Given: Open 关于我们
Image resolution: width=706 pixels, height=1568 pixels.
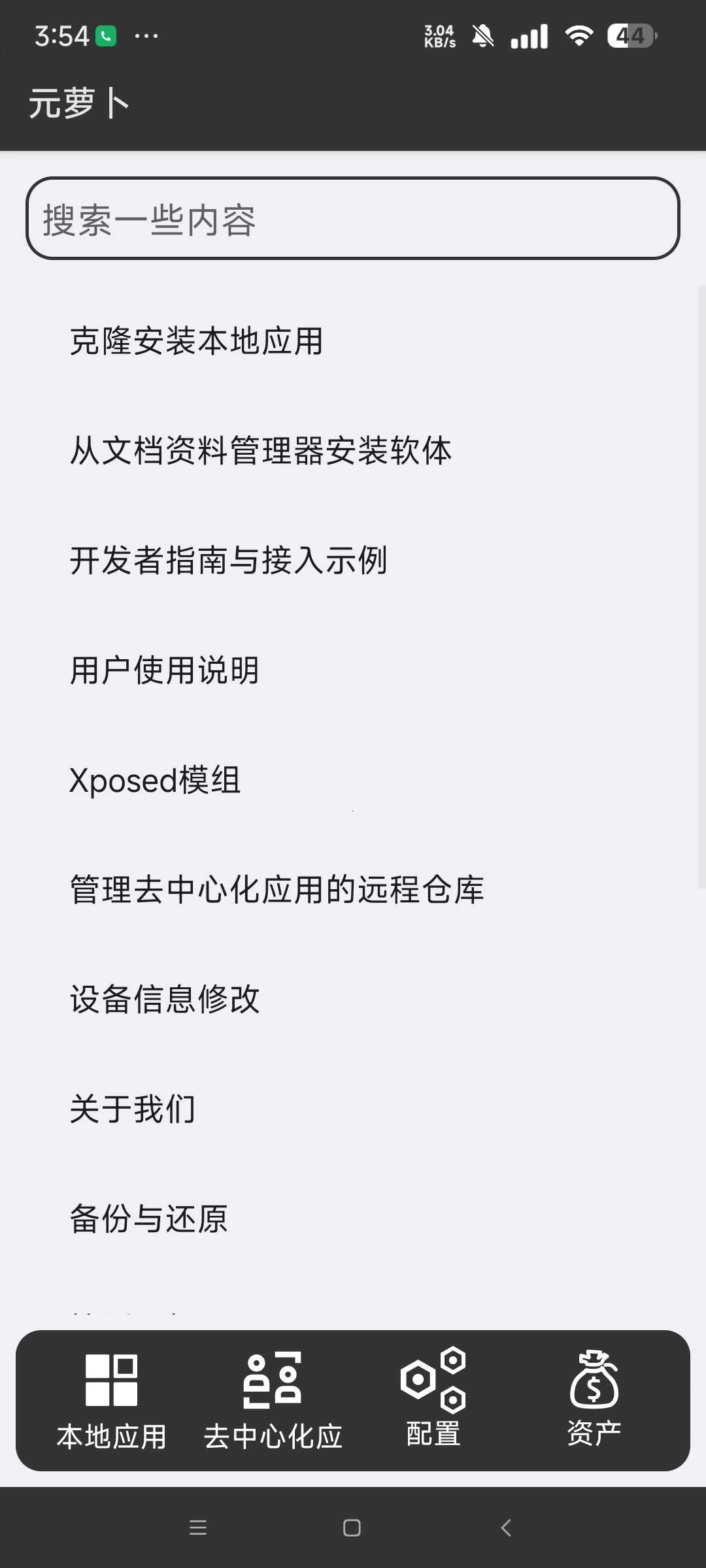Looking at the screenshot, I should click(x=353, y=1109).
